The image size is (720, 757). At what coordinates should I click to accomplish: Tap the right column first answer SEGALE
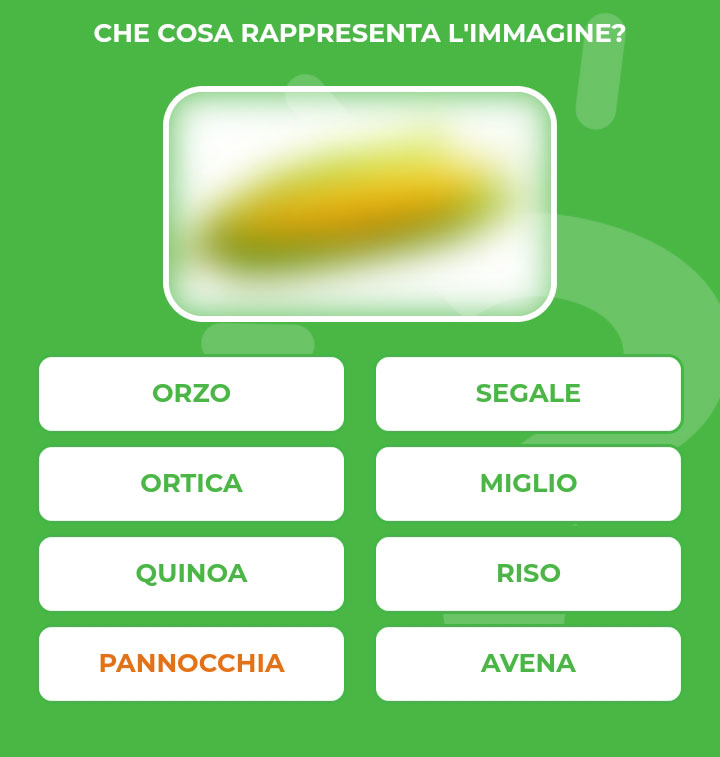coord(528,394)
